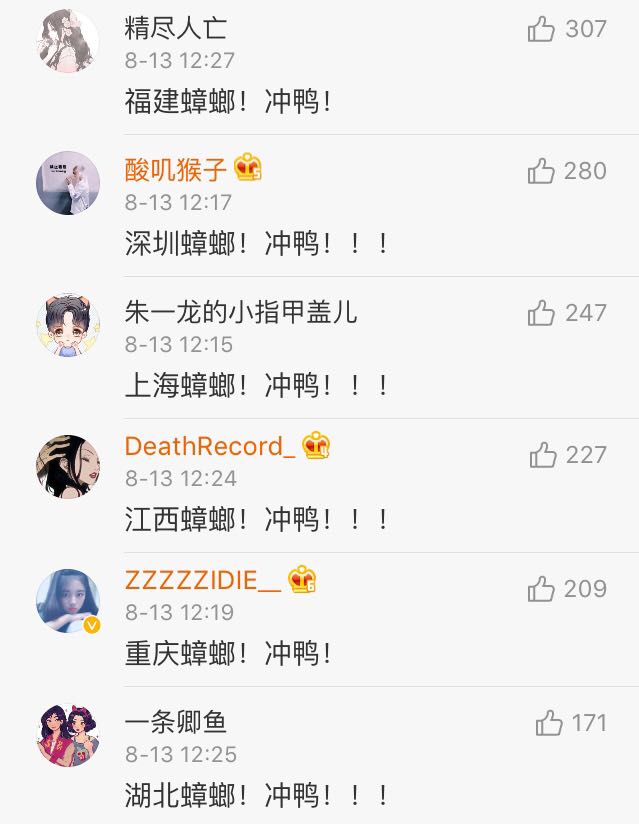639x824 pixels.
Task: Like DeathRecord_'s comment
Action: pos(543,456)
